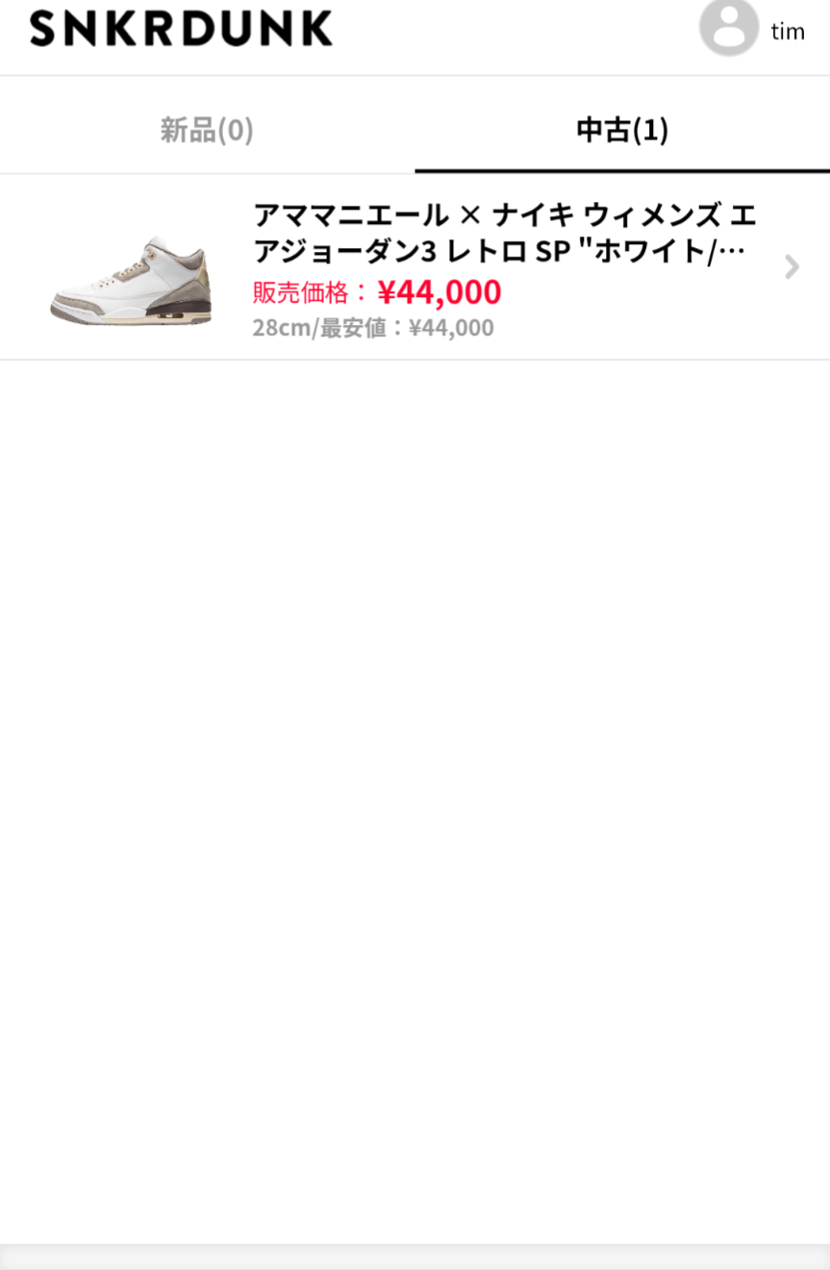Click the 販売価格 label on the listing
The width and height of the screenshot is (830, 1270).
(303, 291)
